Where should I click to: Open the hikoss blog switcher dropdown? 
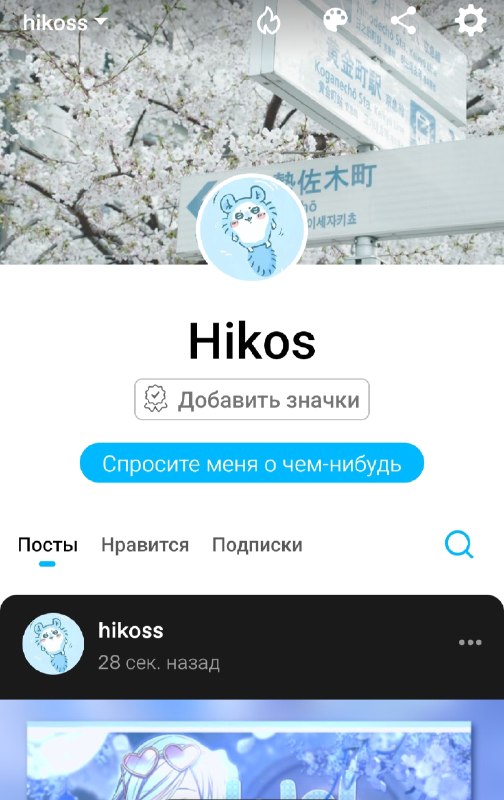click(x=65, y=22)
